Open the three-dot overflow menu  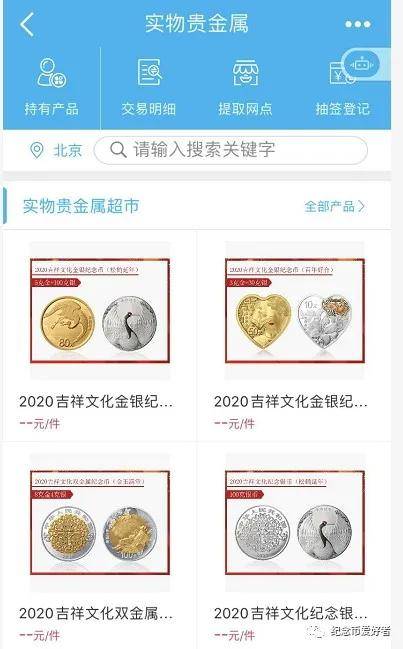[357, 24]
